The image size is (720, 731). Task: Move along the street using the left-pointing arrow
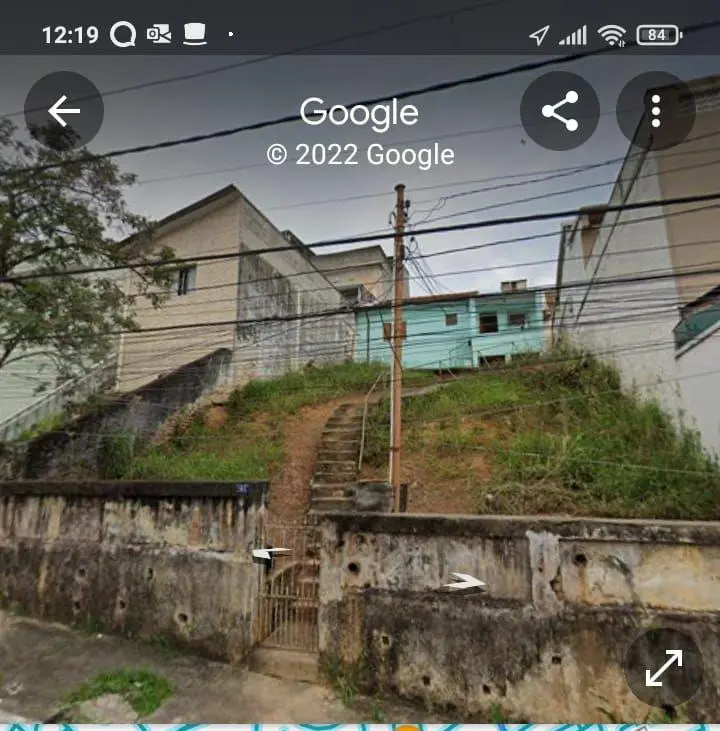tap(270, 553)
